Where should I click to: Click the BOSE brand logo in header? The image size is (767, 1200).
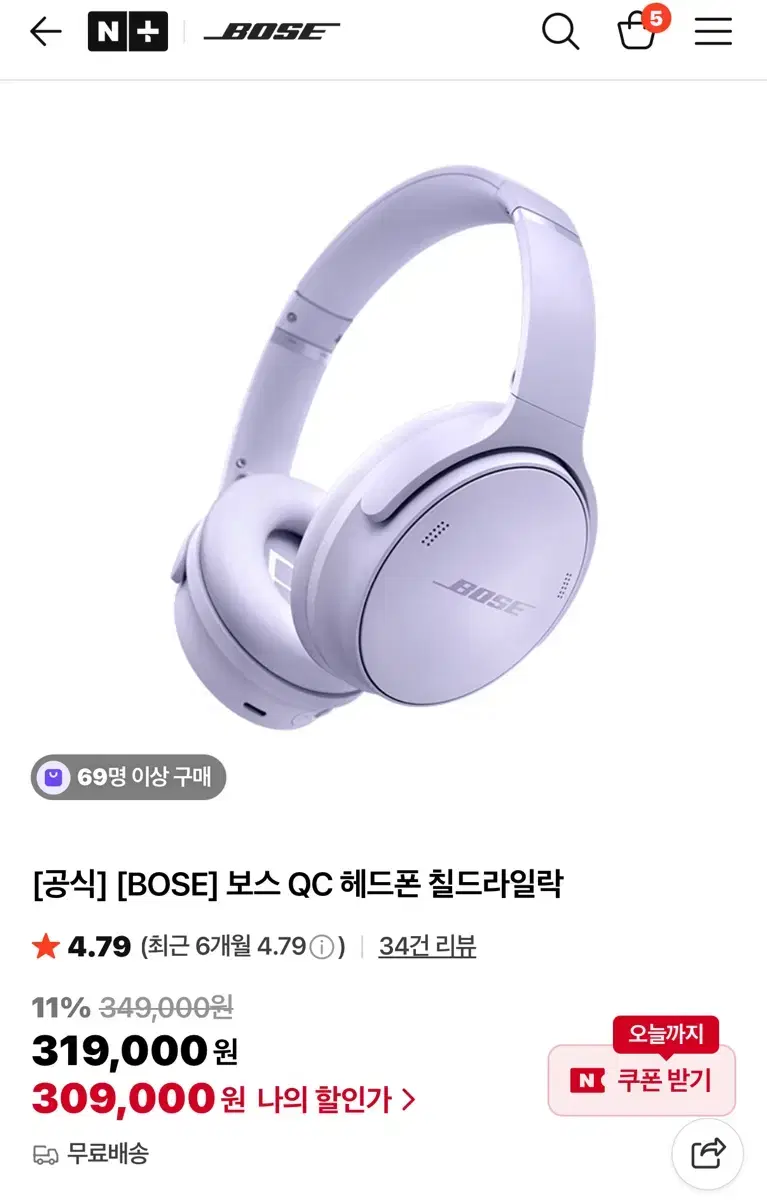point(272,31)
